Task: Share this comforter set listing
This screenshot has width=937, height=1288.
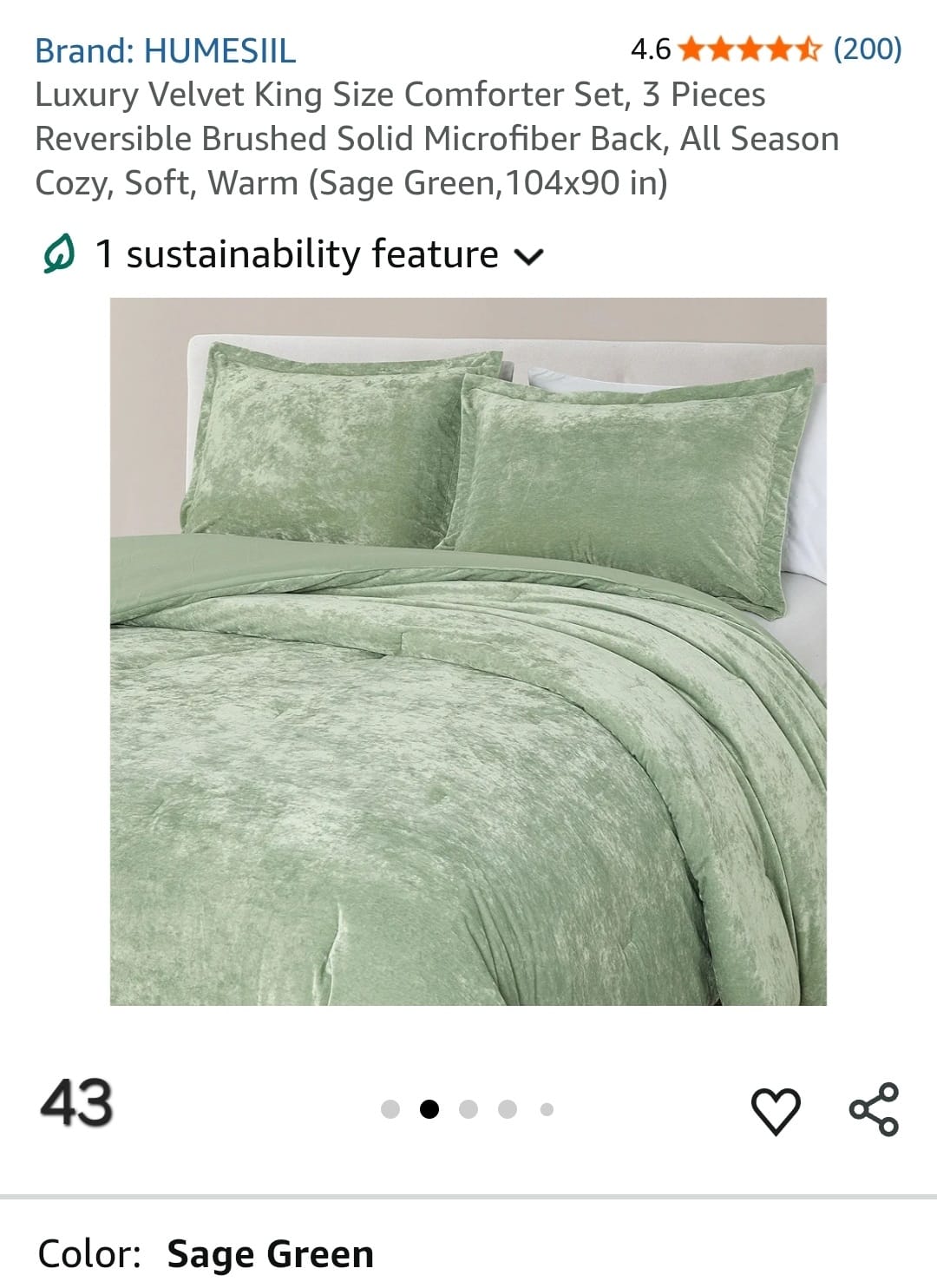Action: [875, 1109]
